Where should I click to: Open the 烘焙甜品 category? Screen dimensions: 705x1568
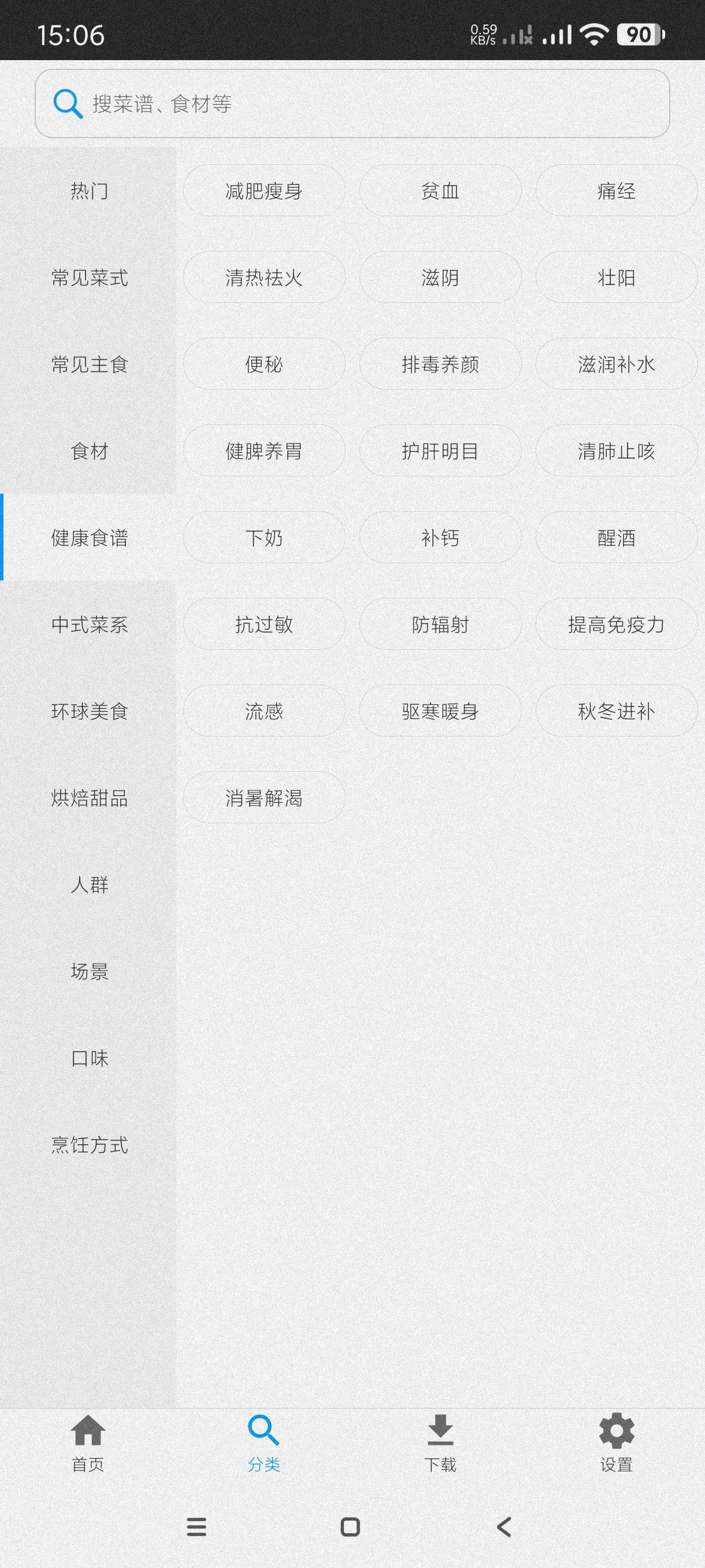(x=89, y=798)
